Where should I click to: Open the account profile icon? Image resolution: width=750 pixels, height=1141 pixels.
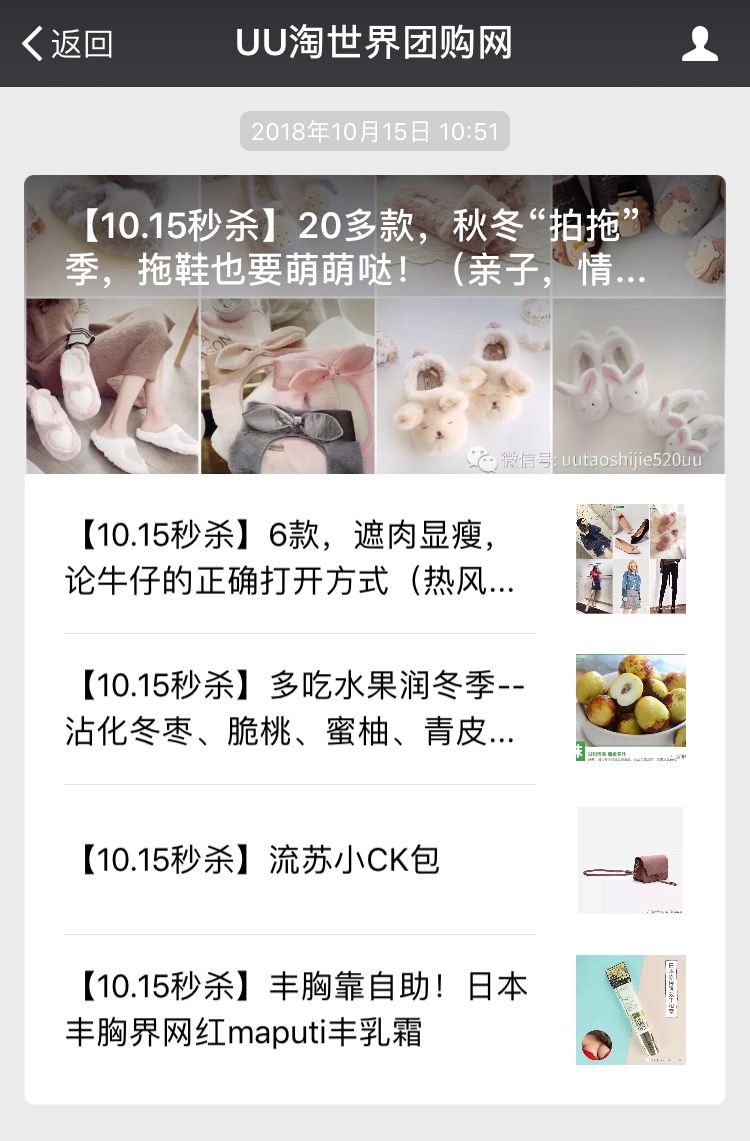pyautogui.click(x=699, y=44)
